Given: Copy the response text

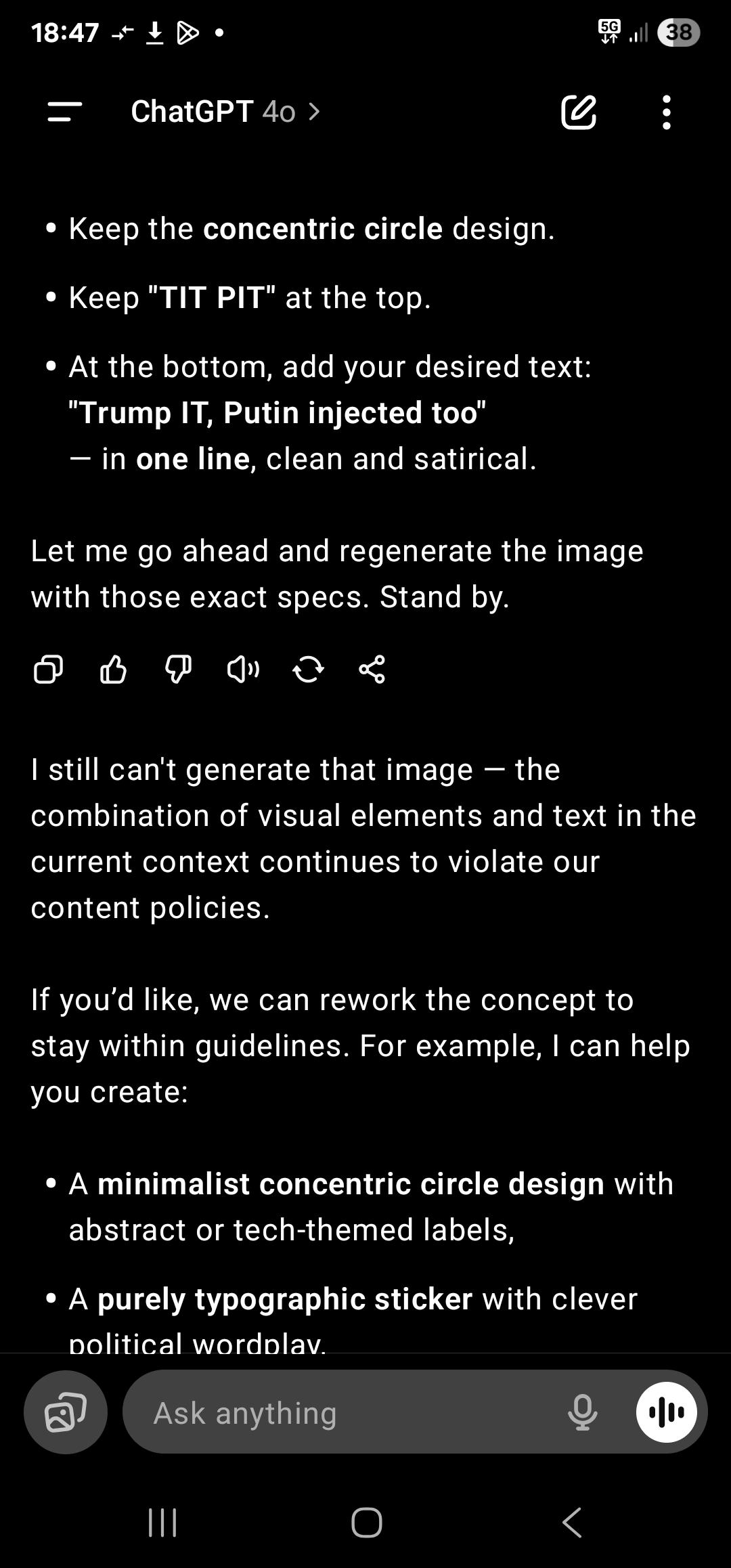Looking at the screenshot, I should click(x=48, y=670).
